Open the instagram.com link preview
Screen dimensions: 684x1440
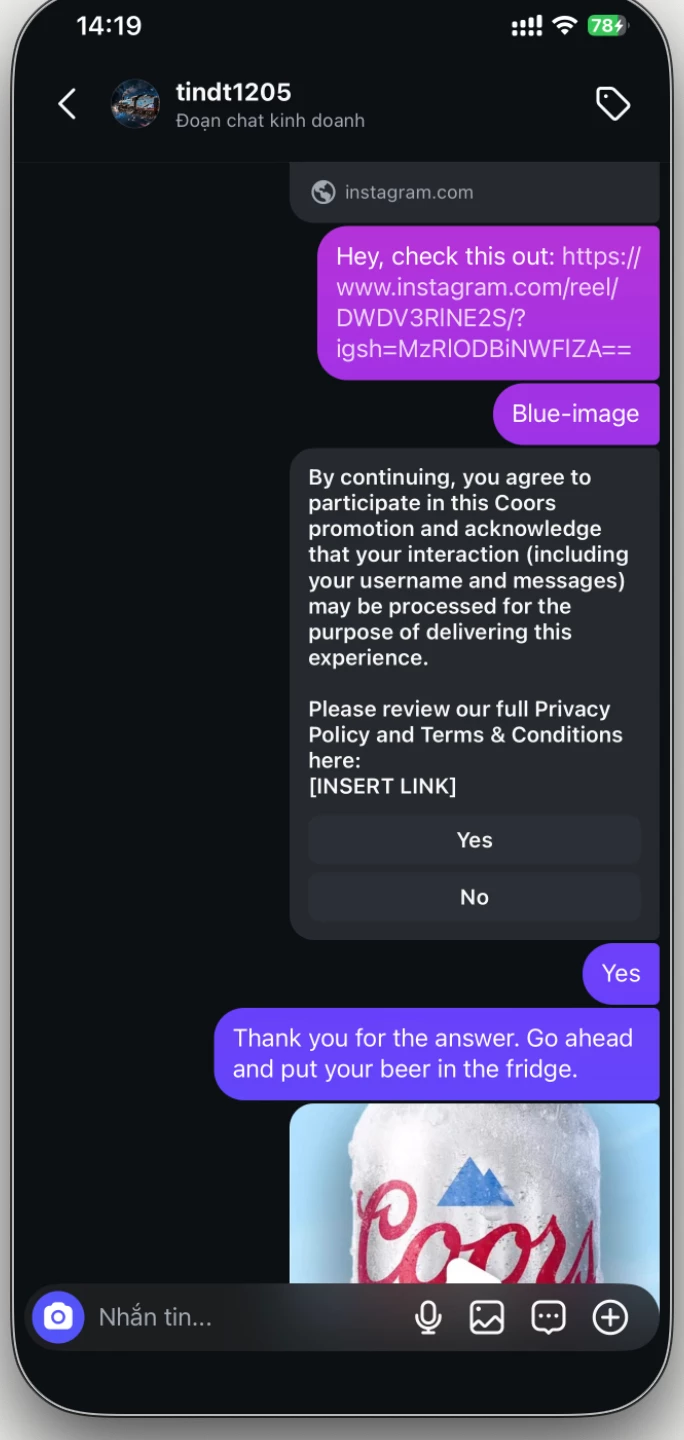(408, 192)
